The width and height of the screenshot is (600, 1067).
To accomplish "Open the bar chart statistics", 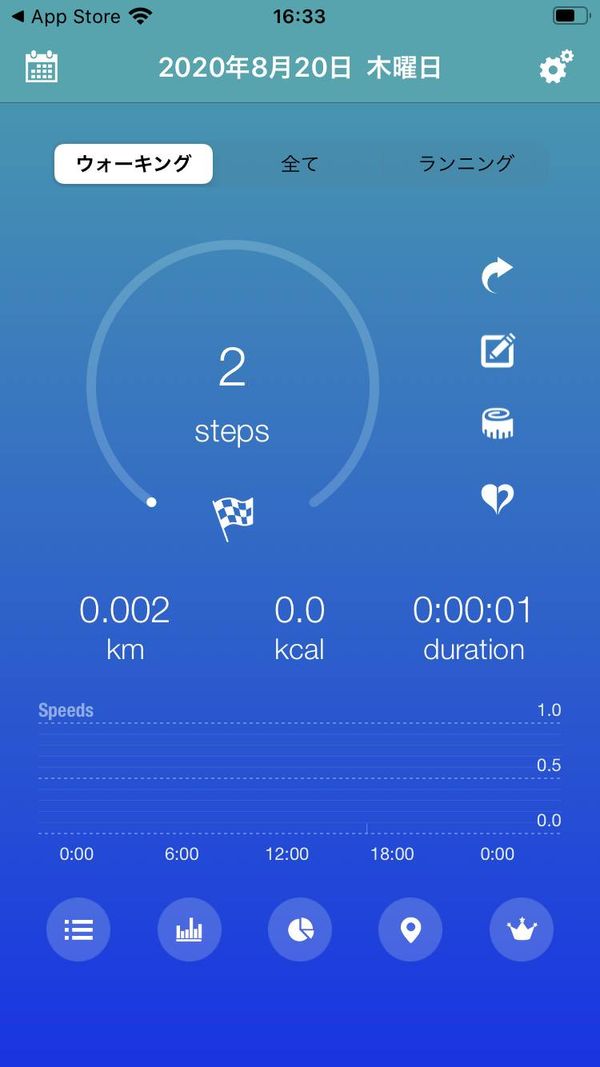I will [x=189, y=930].
